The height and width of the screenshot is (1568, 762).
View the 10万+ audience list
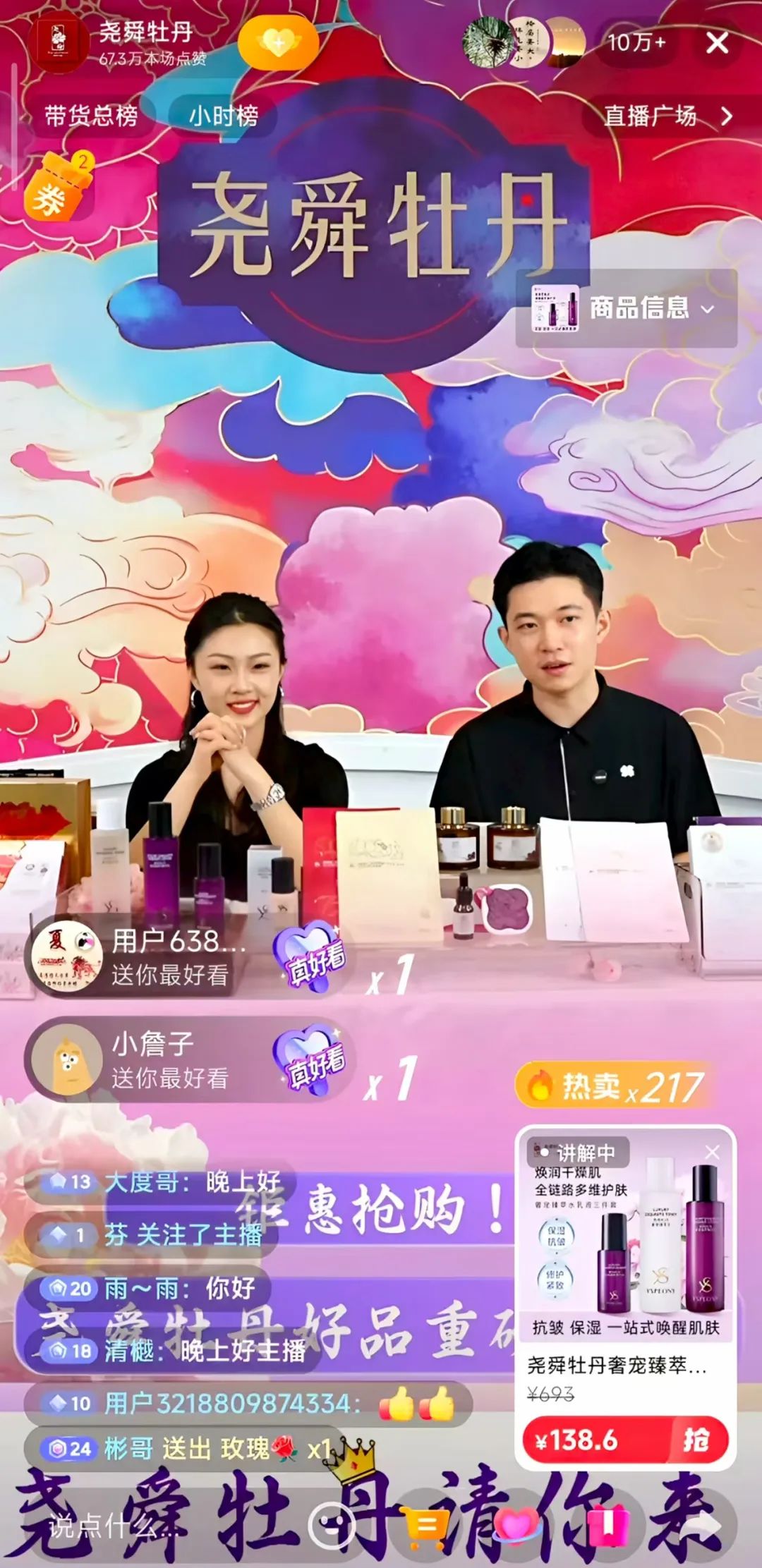point(636,44)
